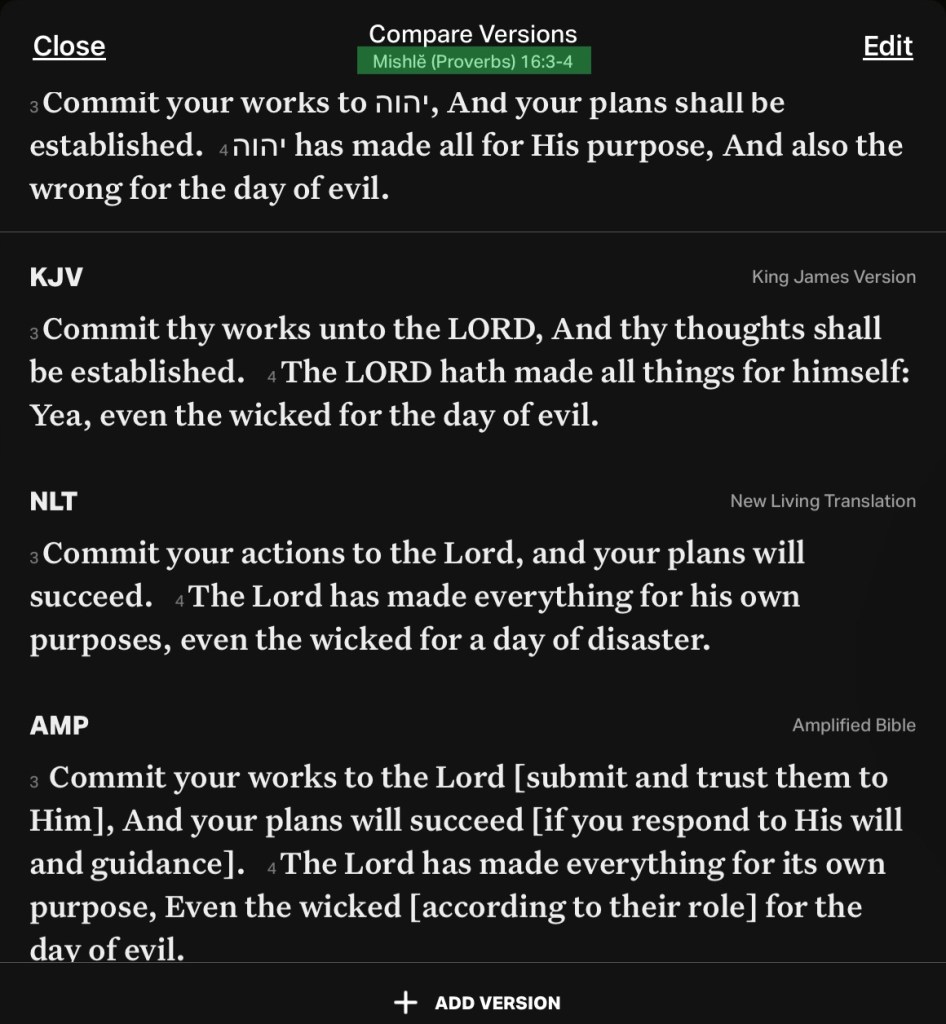This screenshot has width=946, height=1024.
Task: Close the Compare Versions screen
Action: pyautogui.click(x=69, y=46)
